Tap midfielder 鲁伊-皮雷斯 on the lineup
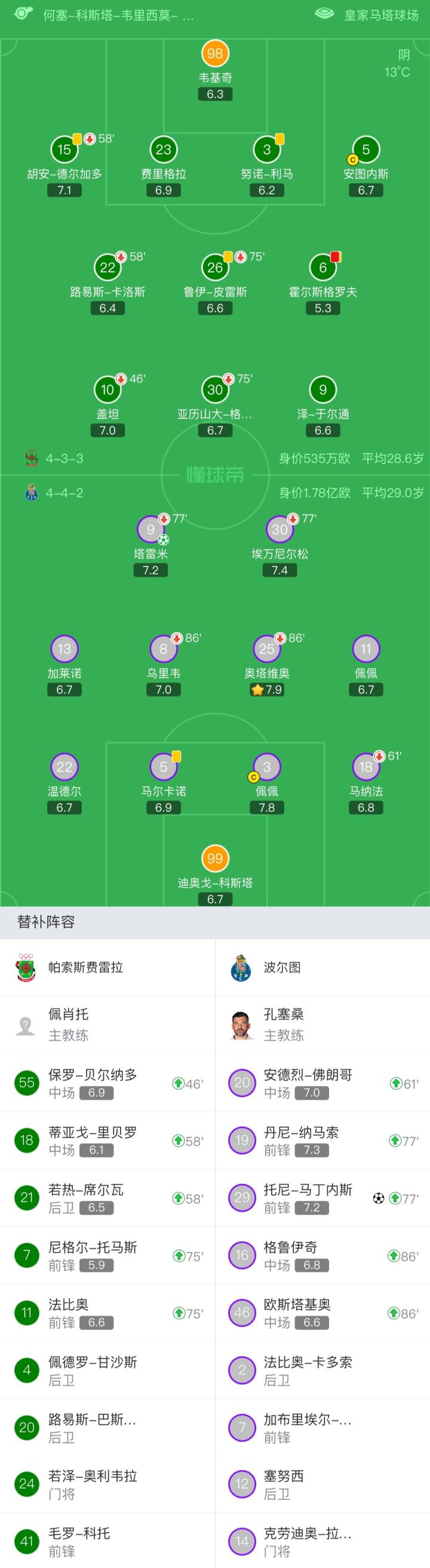 (216, 284)
